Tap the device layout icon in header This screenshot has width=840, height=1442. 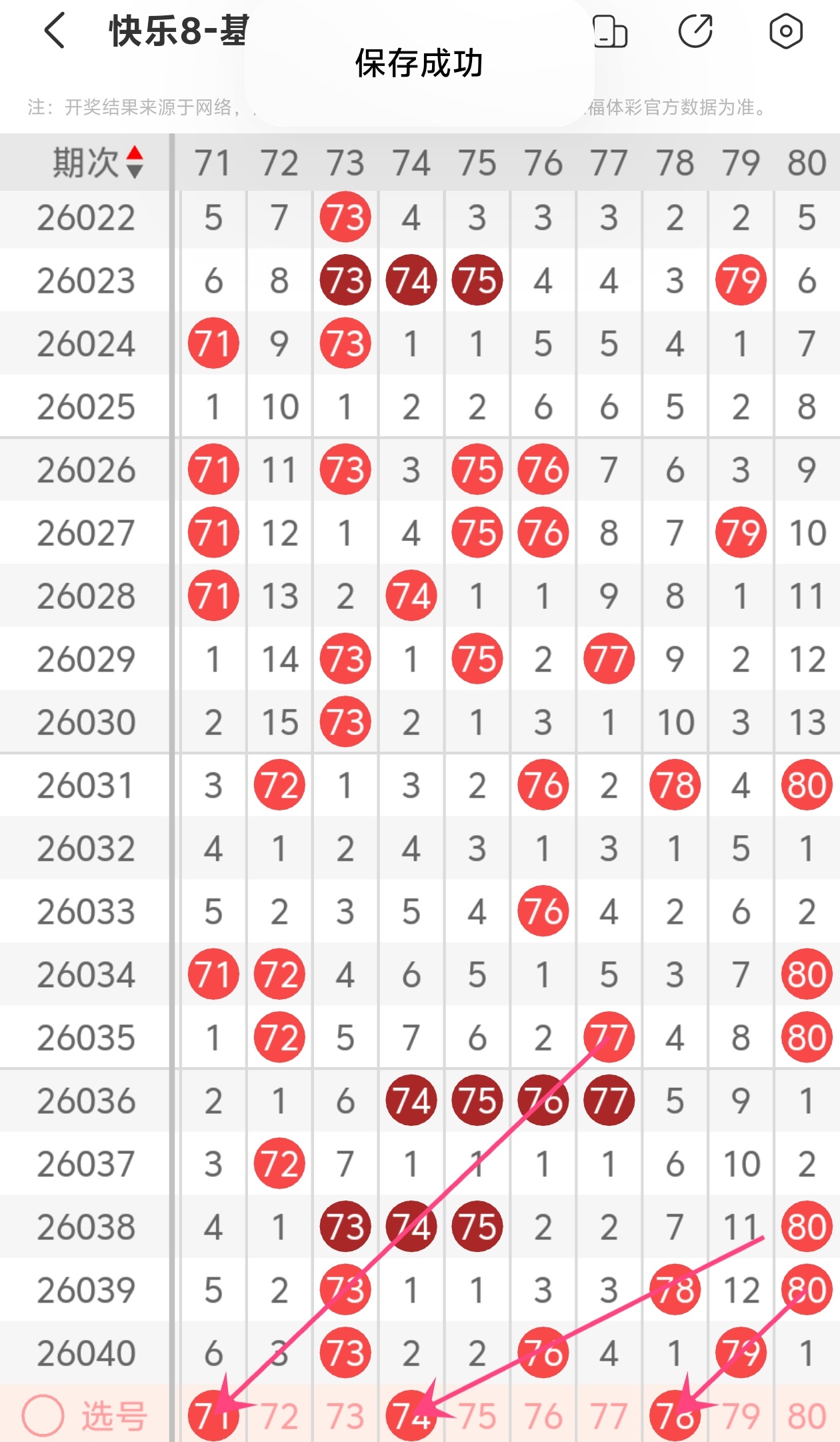(610, 31)
